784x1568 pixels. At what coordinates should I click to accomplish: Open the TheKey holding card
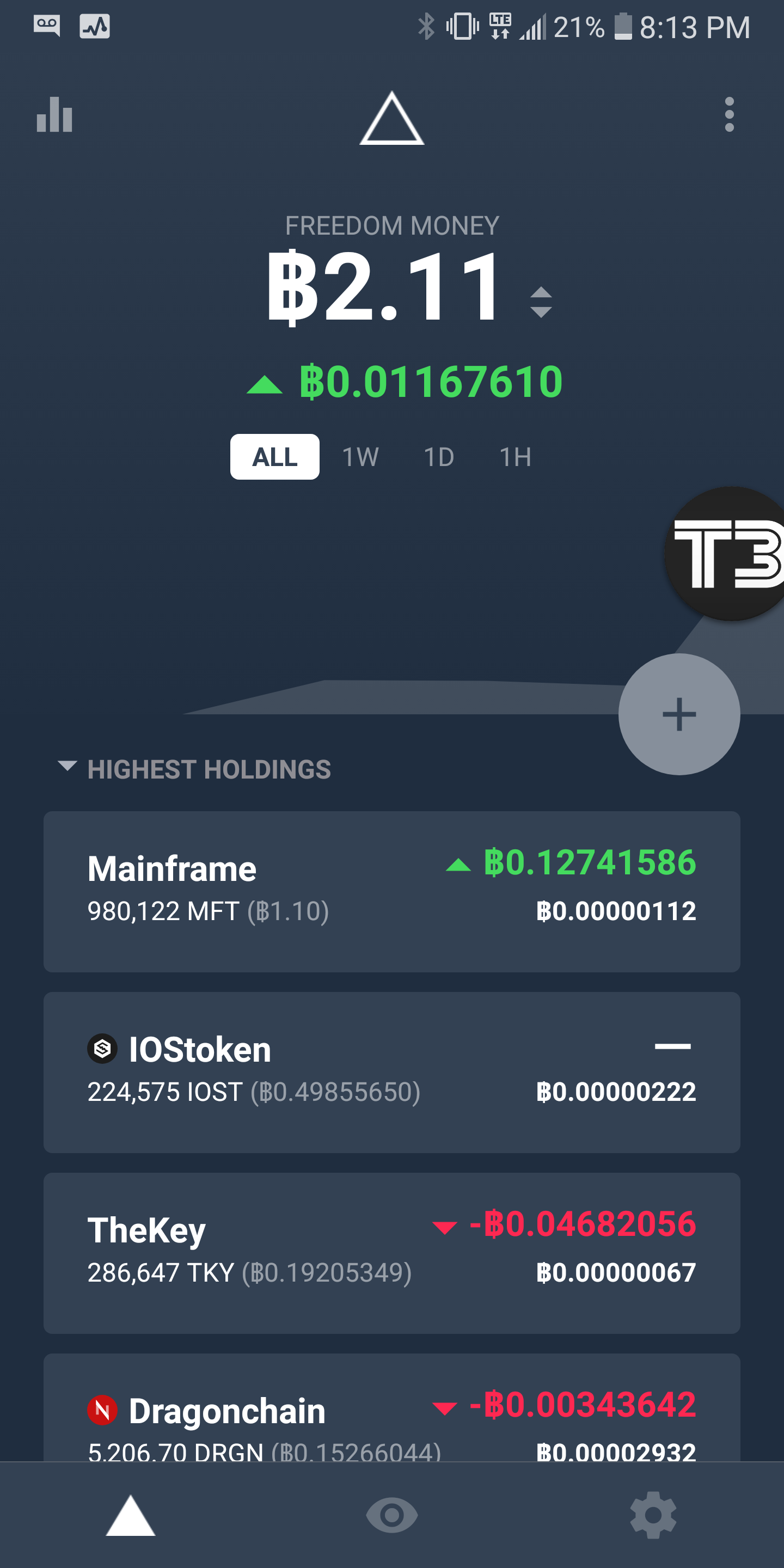(391, 1253)
